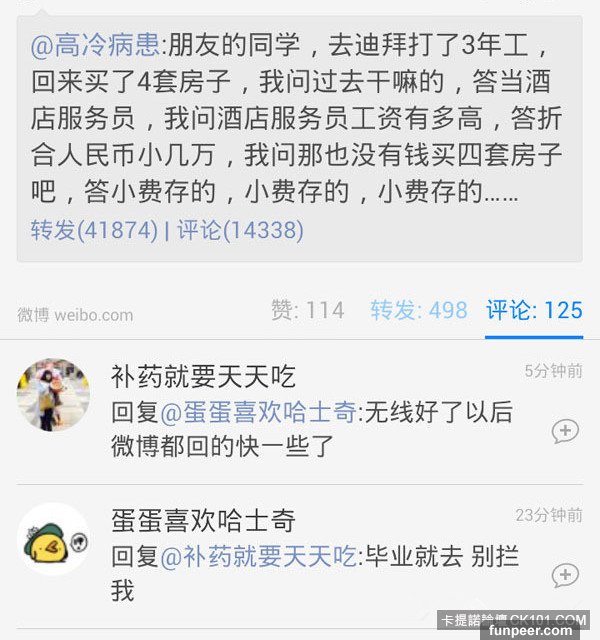Open avatar of 蛋蛋喜欢哈士奇

coord(53,538)
